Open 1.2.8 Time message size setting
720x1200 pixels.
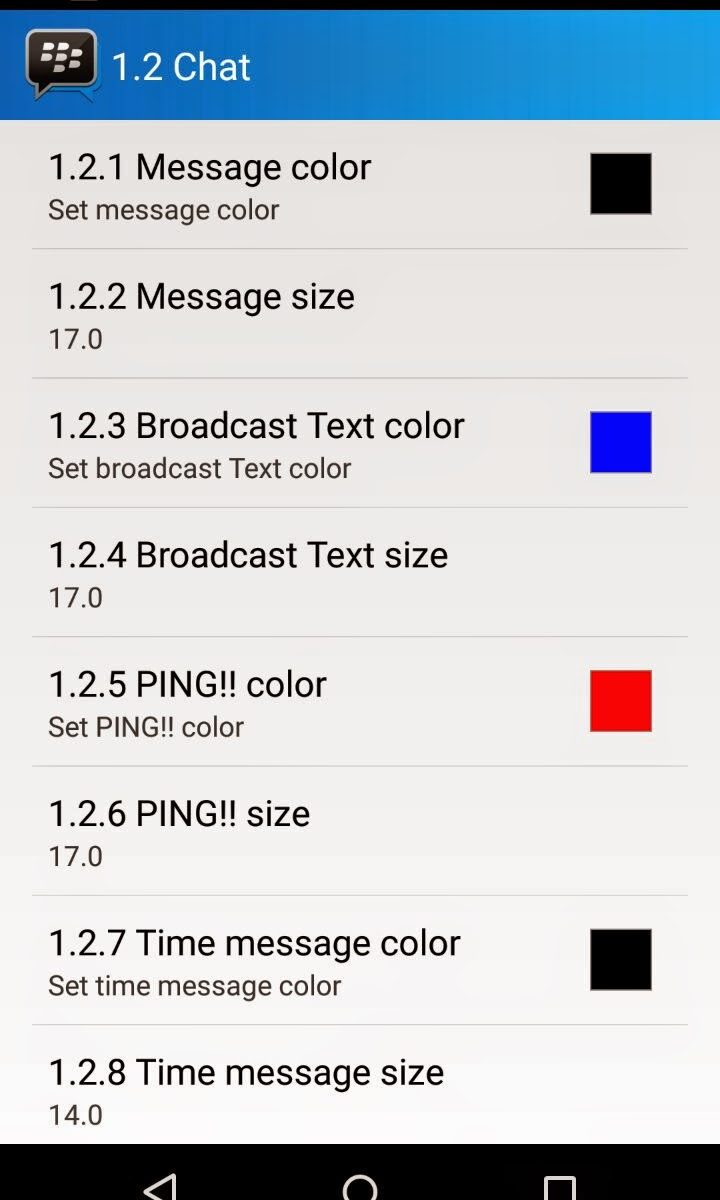tap(360, 1085)
